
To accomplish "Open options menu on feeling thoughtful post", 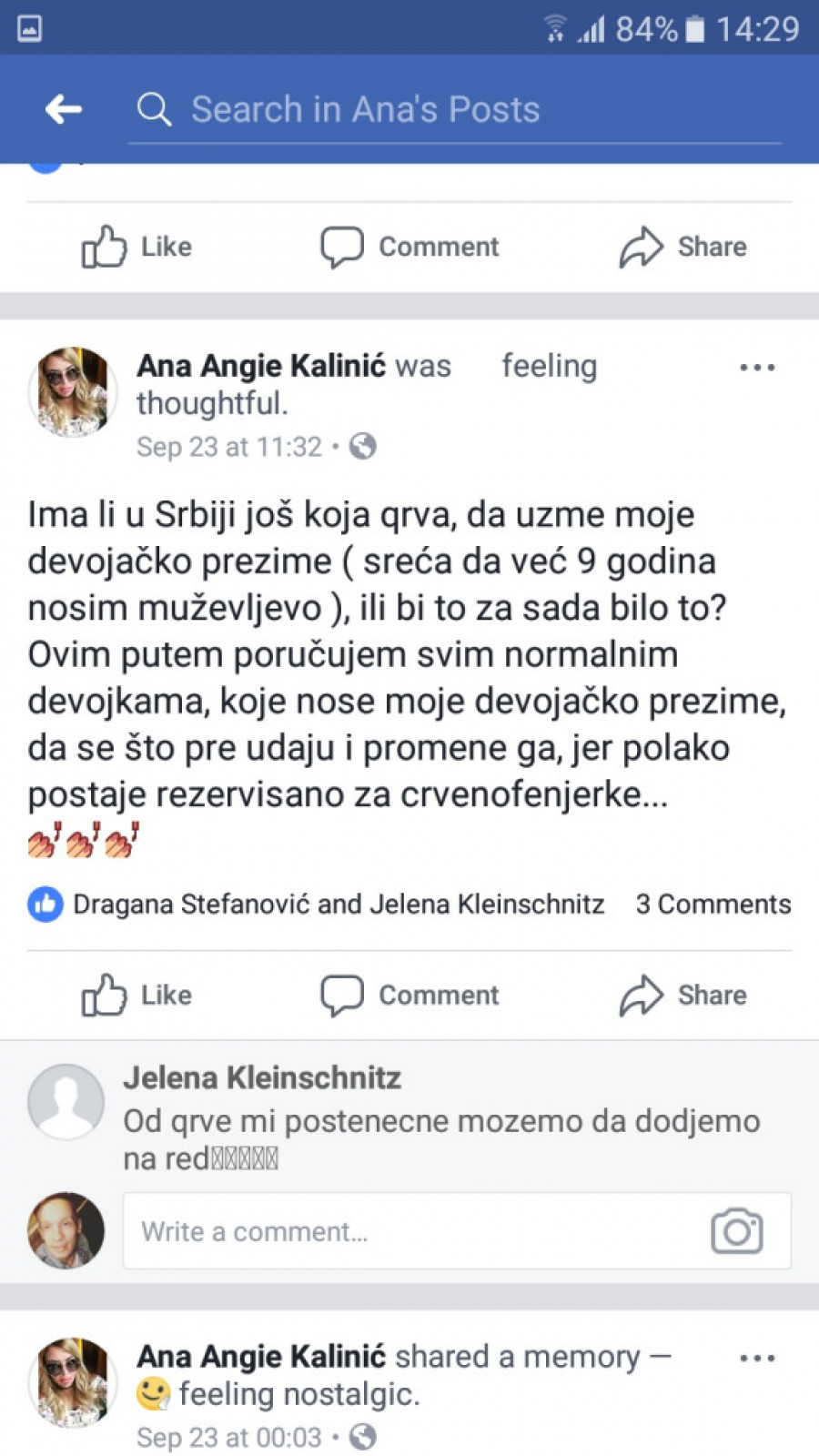I will pos(756,368).
